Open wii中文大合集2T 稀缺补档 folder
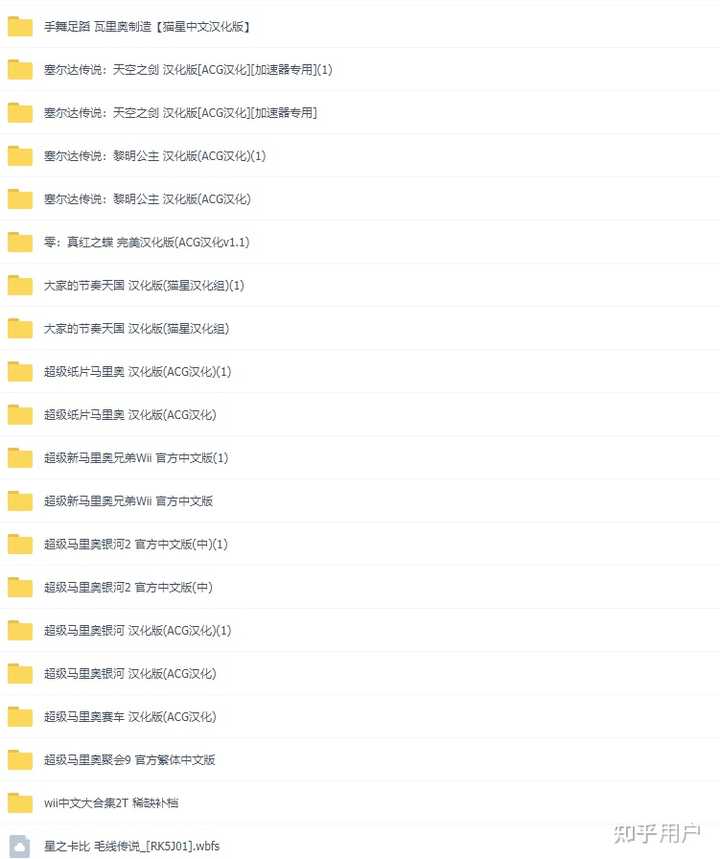 (x=111, y=802)
